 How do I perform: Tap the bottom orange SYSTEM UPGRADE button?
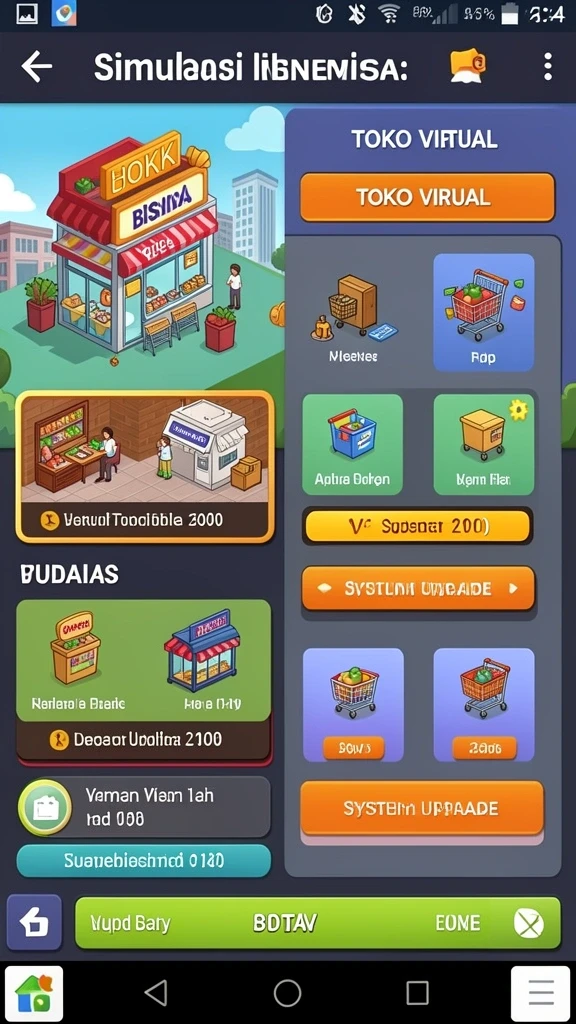[422, 808]
